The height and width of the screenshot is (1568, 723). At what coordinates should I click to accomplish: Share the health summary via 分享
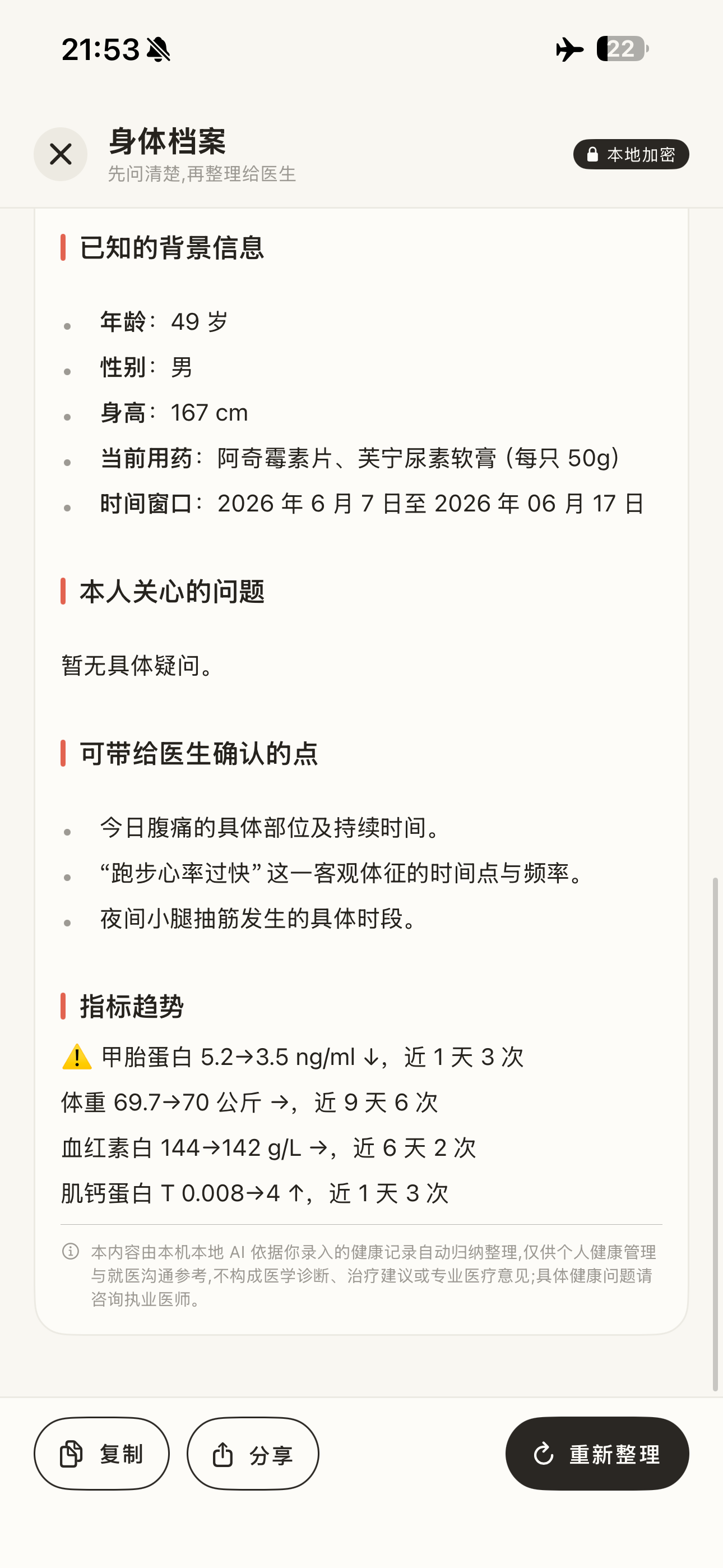click(x=253, y=1454)
